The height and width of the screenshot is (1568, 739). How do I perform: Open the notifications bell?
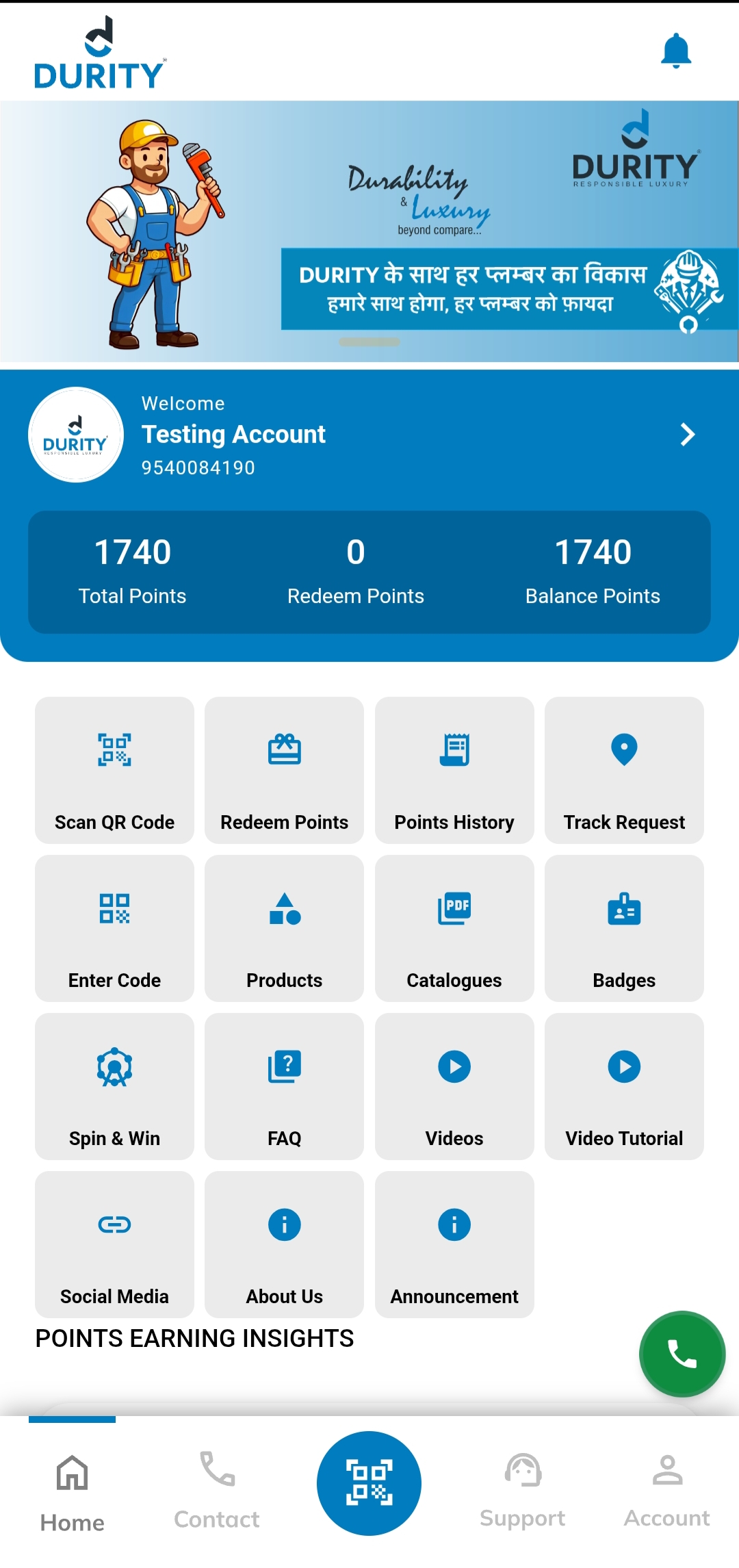(675, 51)
